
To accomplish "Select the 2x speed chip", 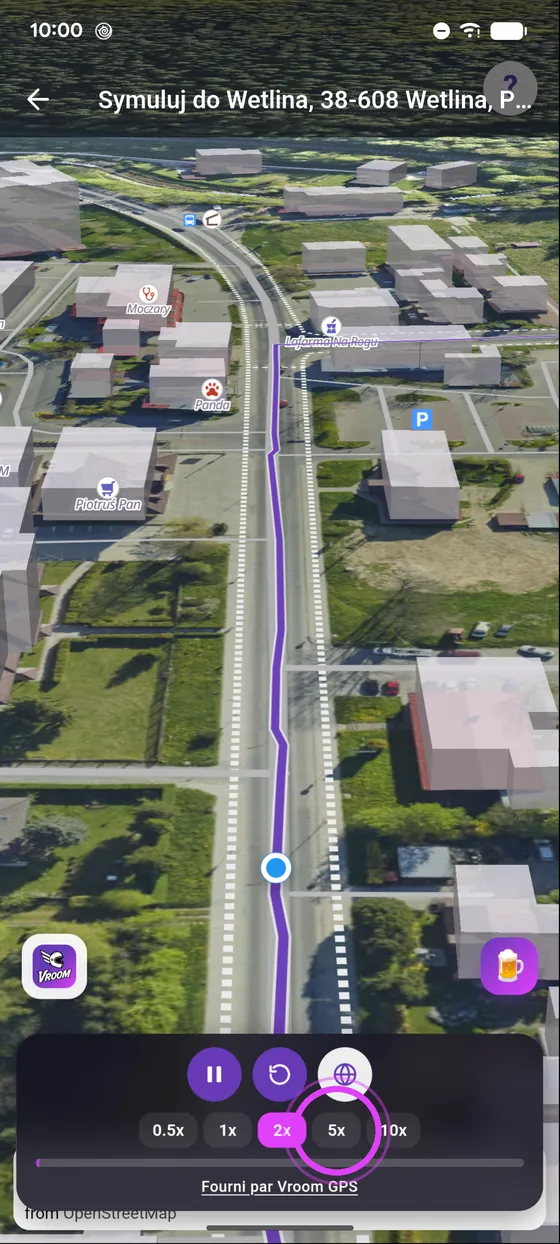I will [282, 1130].
